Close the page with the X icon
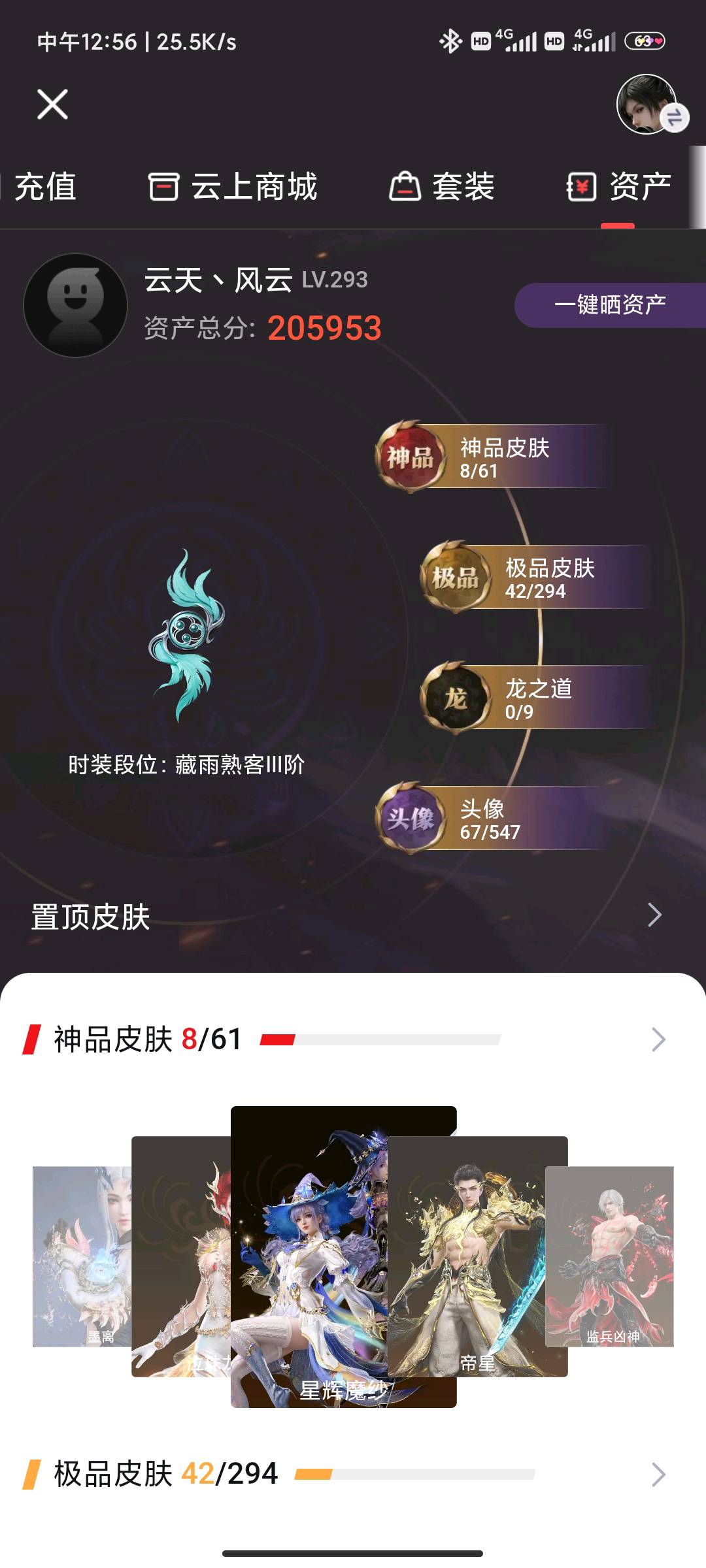 coord(52,105)
